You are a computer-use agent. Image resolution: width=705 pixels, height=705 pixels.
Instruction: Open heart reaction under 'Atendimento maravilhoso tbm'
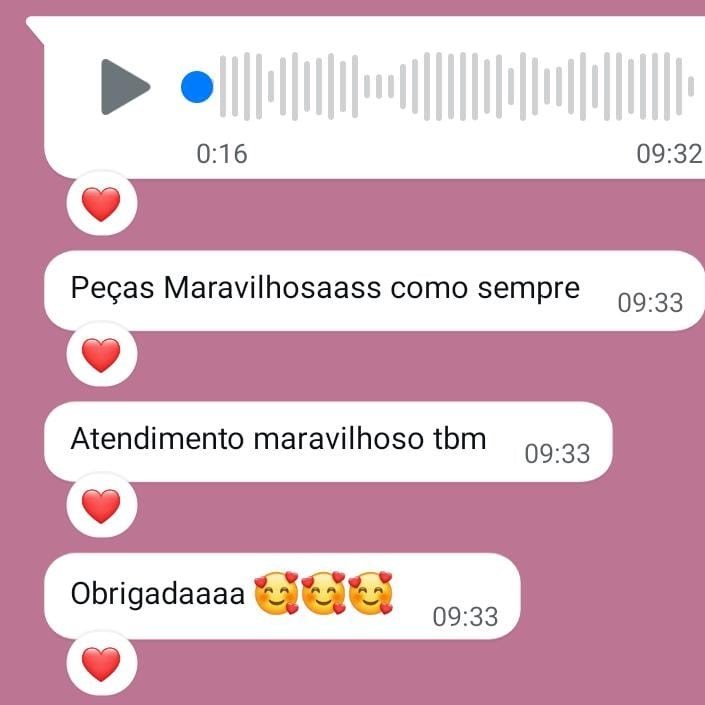point(100,507)
